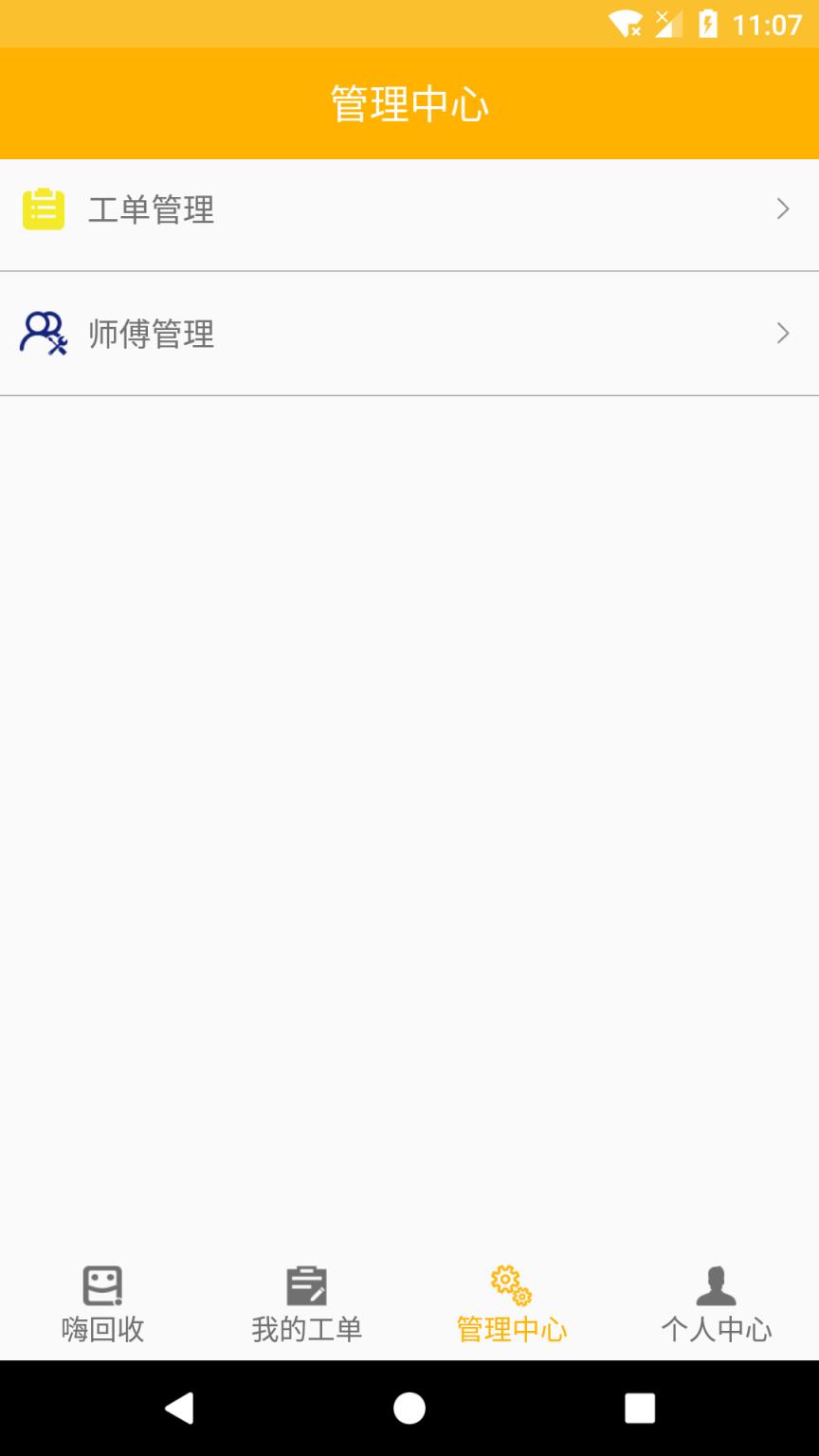Tap the 工单管理 clipboard icon

[x=43, y=210]
